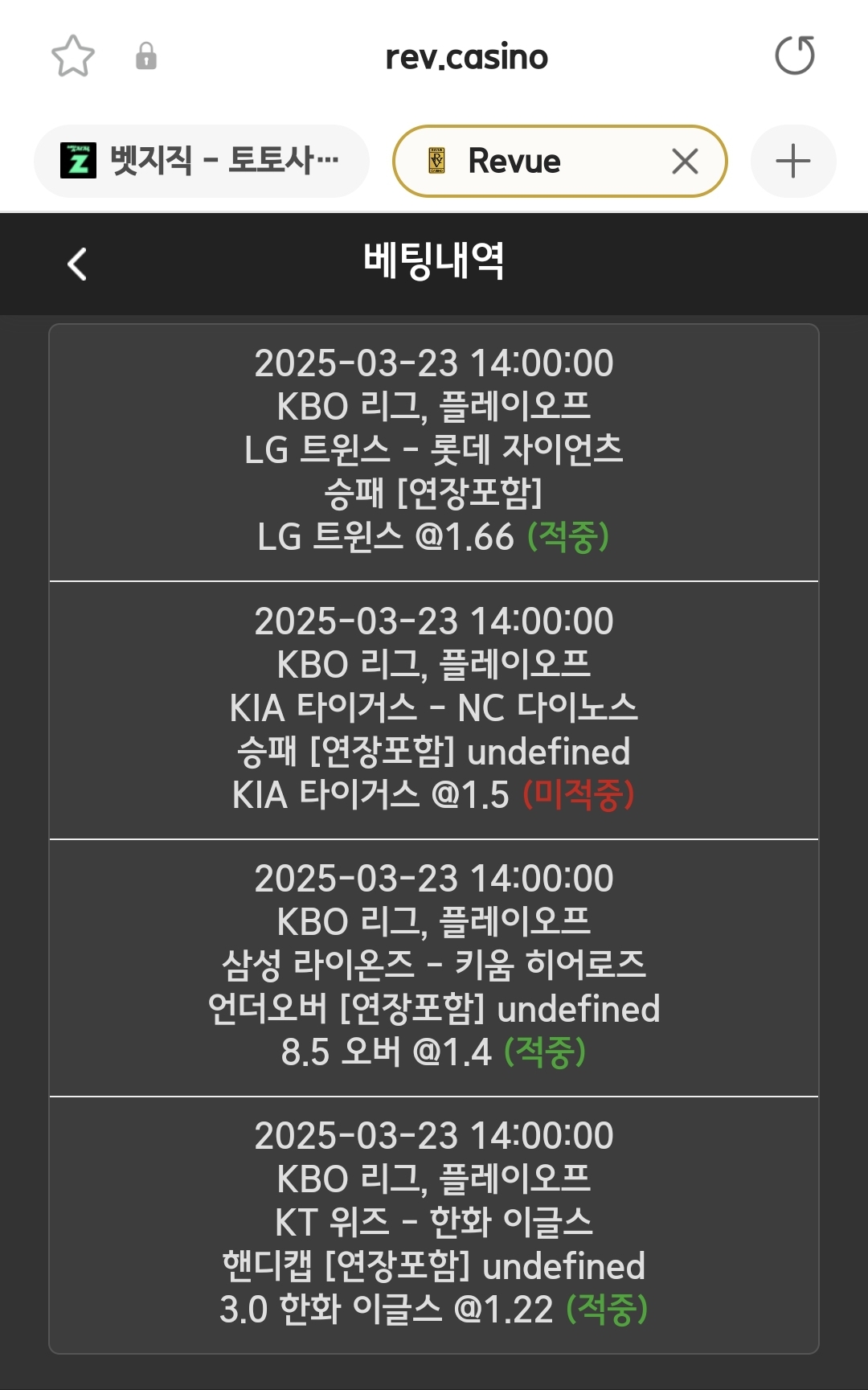Tap the Revue site favicon in the tab
868x1390 pixels.
(x=438, y=161)
